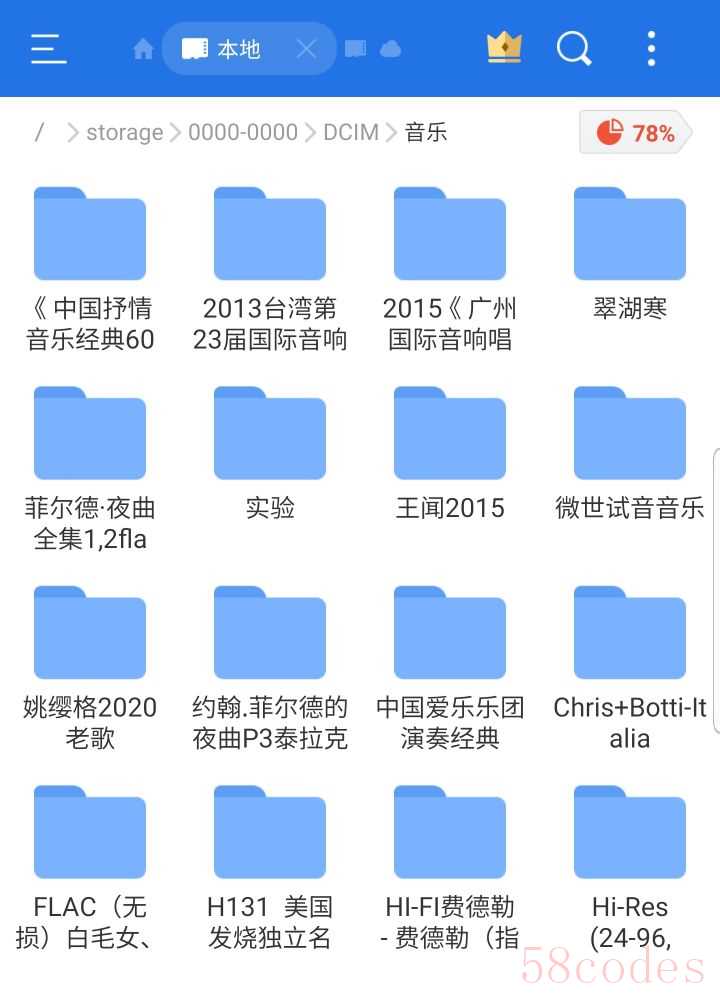View the 78% storage usage analyzer
This screenshot has height=996, width=720.
coord(635,132)
